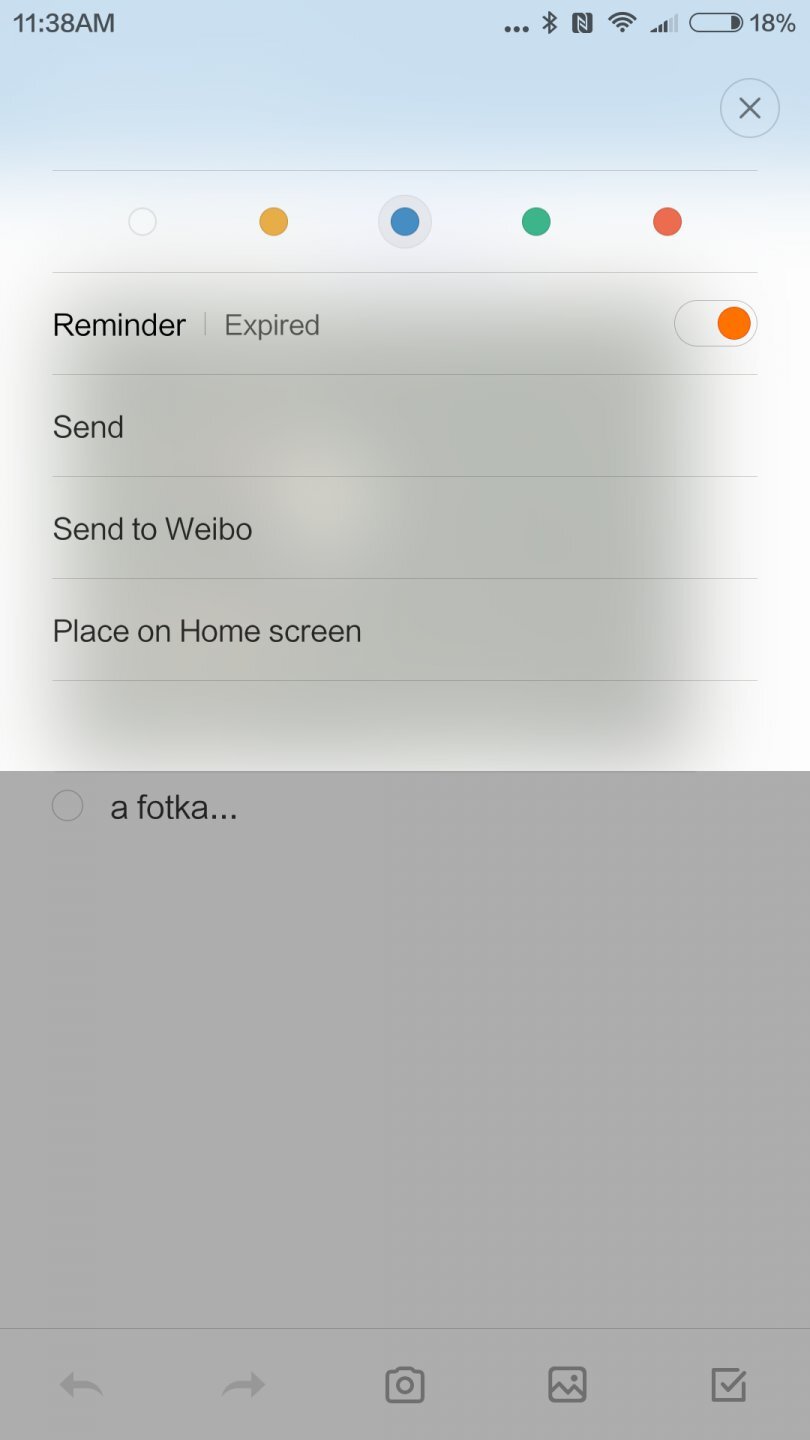
Task: Choose the yellow note color
Action: [x=273, y=221]
